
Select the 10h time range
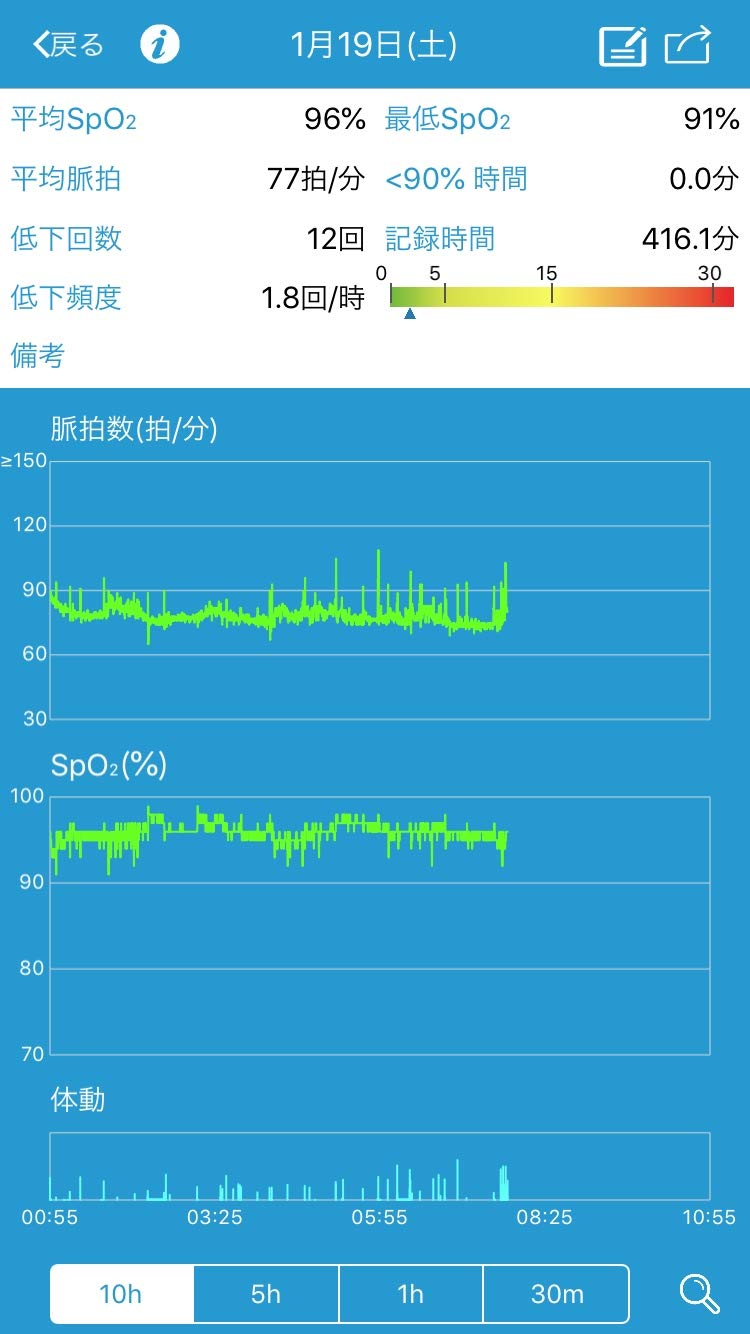[121, 1294]
